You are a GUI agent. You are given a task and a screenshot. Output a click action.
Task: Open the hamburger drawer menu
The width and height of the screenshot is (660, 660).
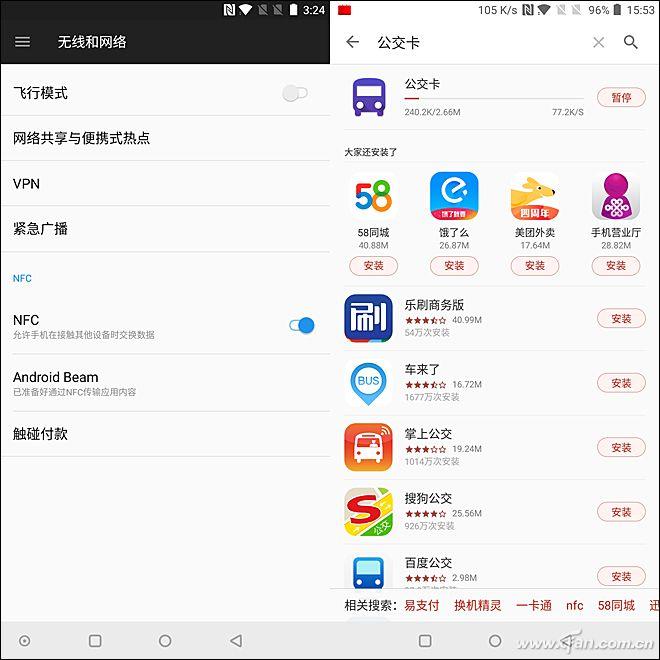click(x=22, y=42)
